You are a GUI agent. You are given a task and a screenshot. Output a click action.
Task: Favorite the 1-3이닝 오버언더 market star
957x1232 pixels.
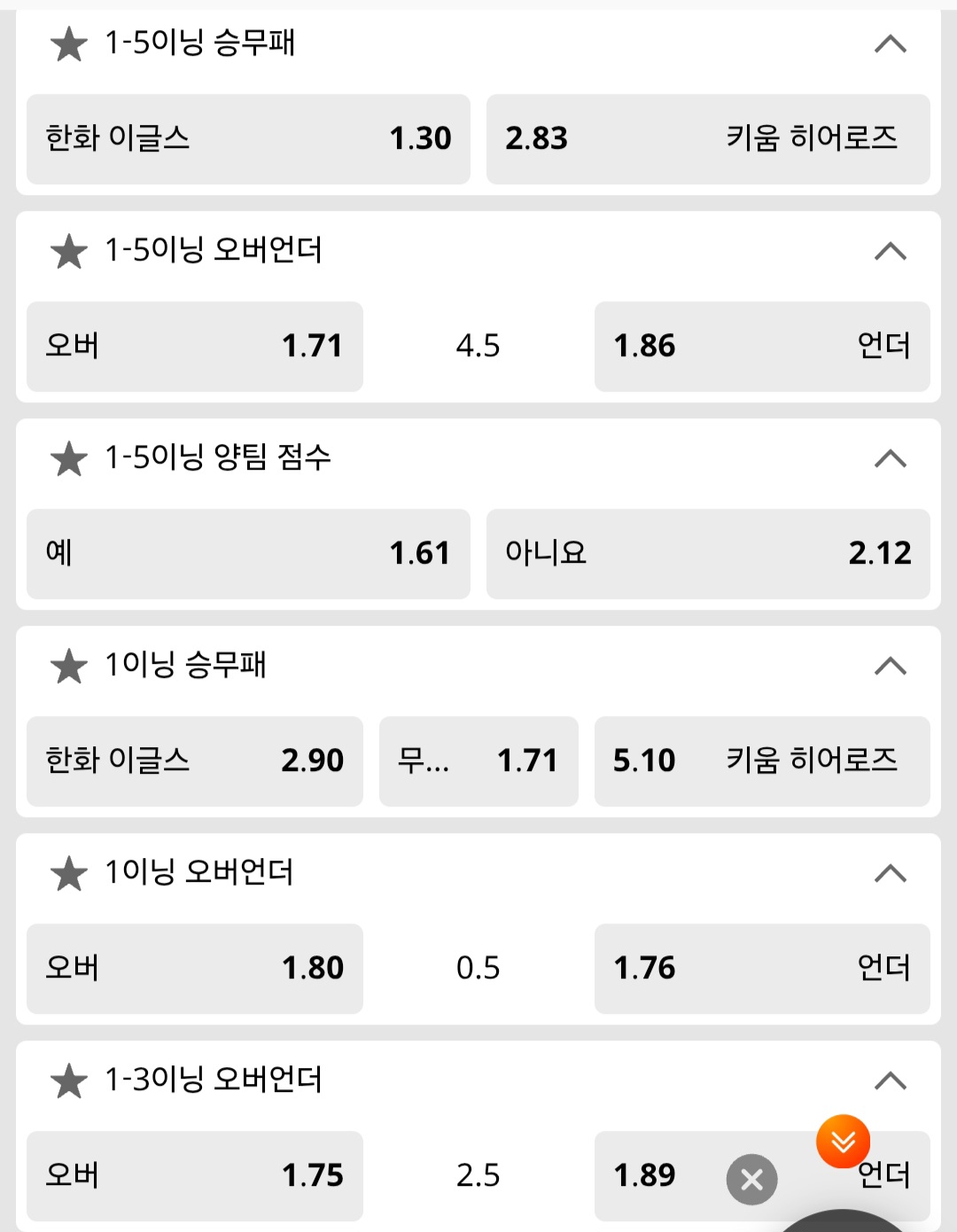pos(68,1080)
